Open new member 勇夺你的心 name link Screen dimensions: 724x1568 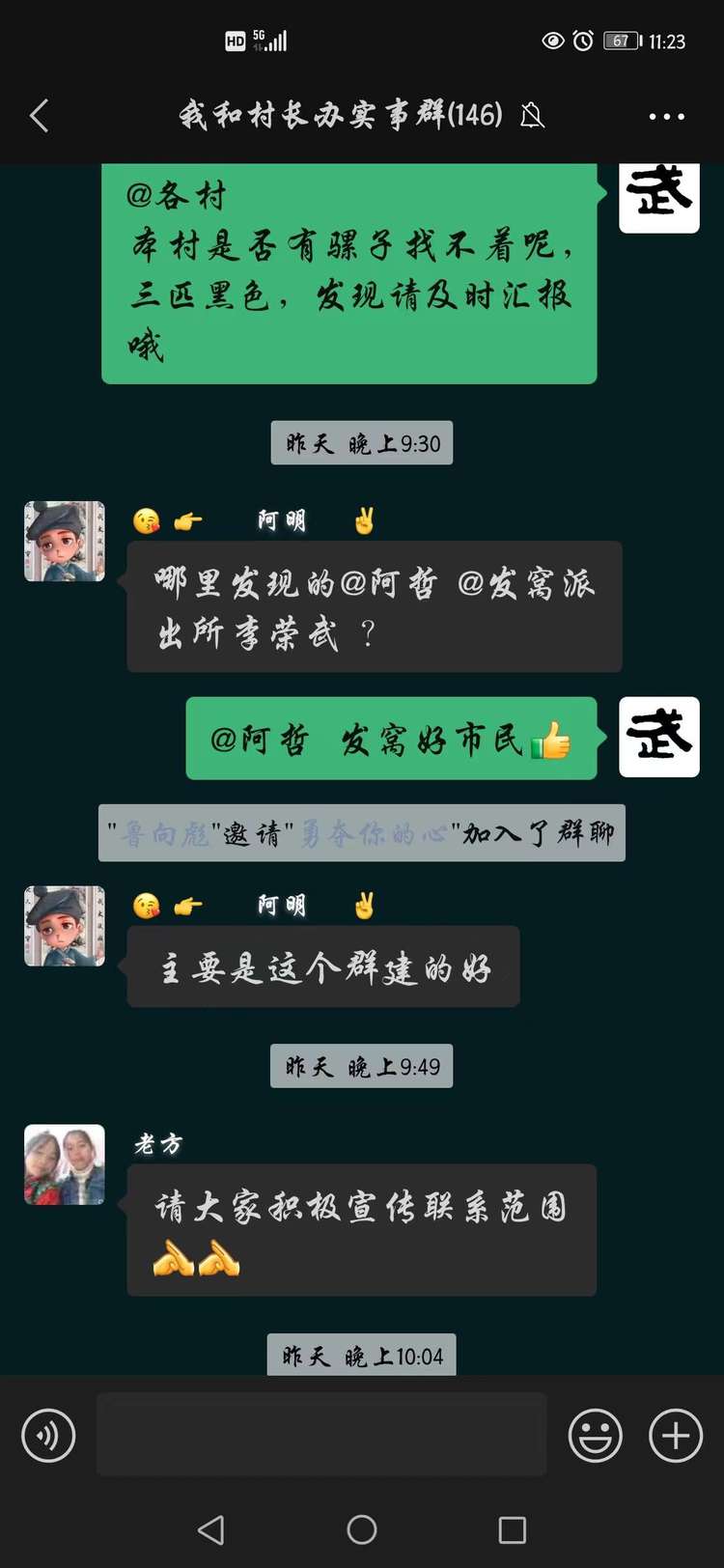374,833
